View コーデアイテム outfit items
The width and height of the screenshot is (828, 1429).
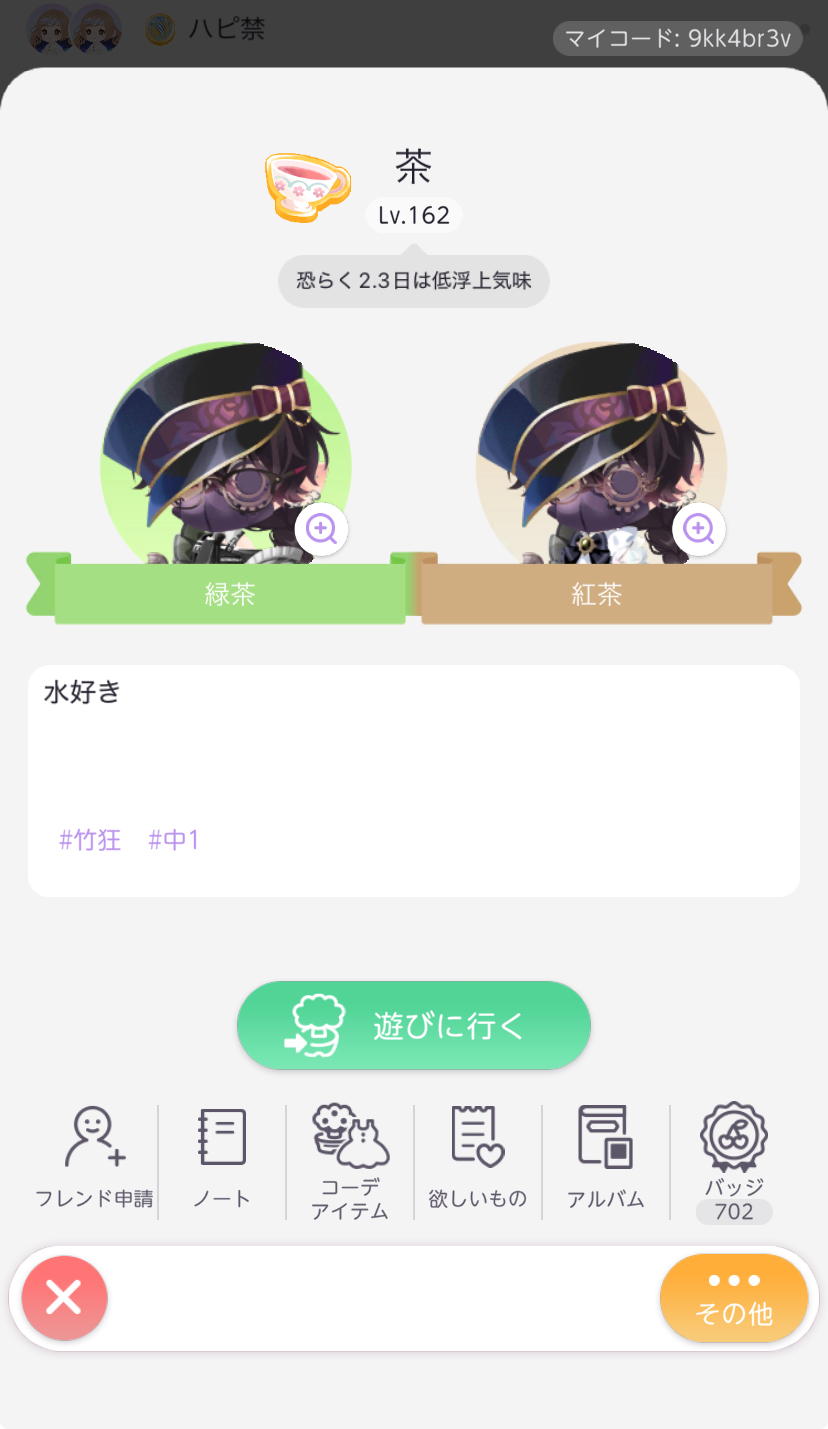(350, 1161)
